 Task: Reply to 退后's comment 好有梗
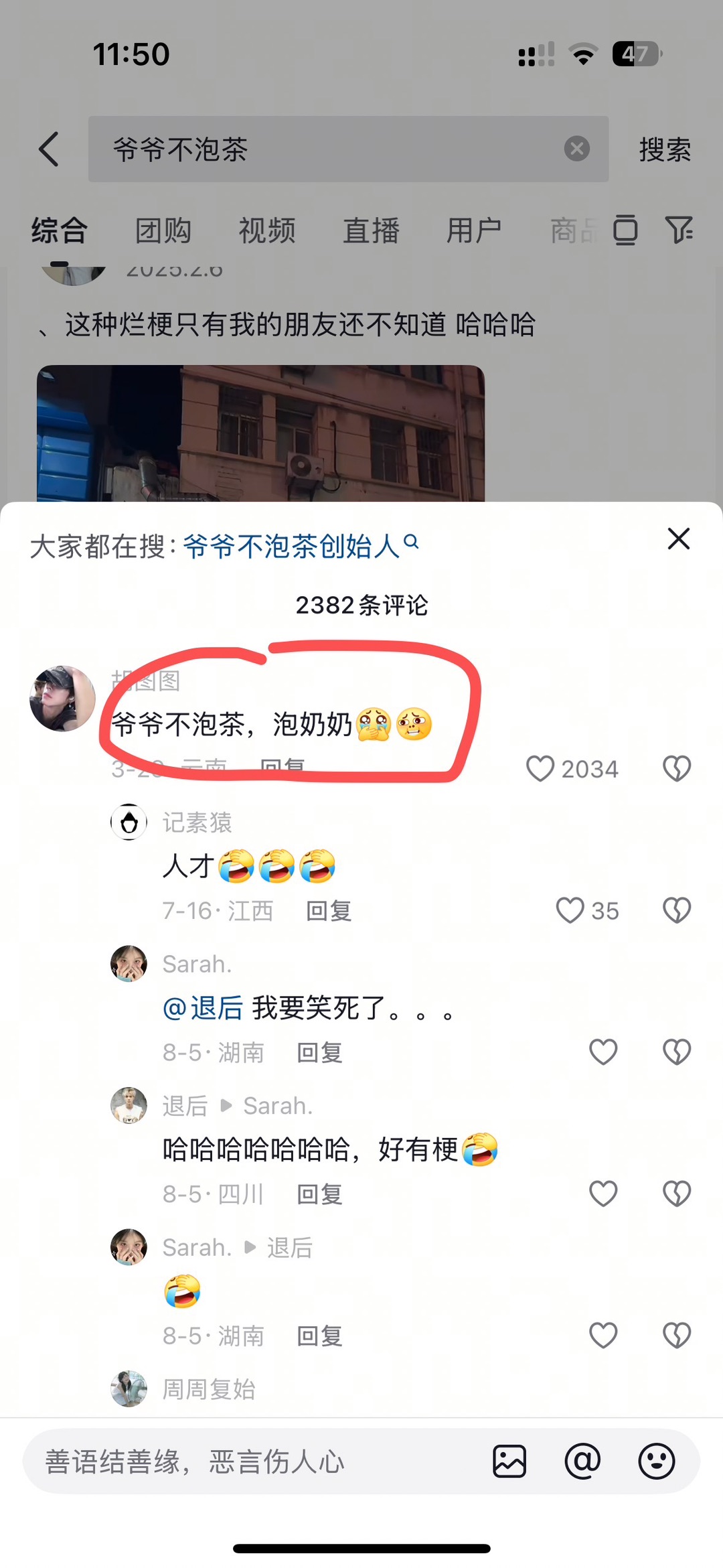pos(319,1194)
